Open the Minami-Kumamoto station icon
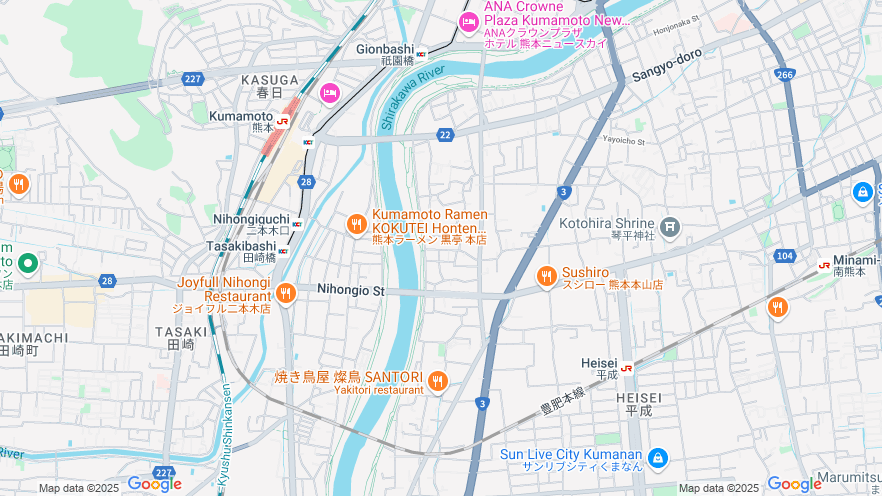 click(x=824, y=266)
